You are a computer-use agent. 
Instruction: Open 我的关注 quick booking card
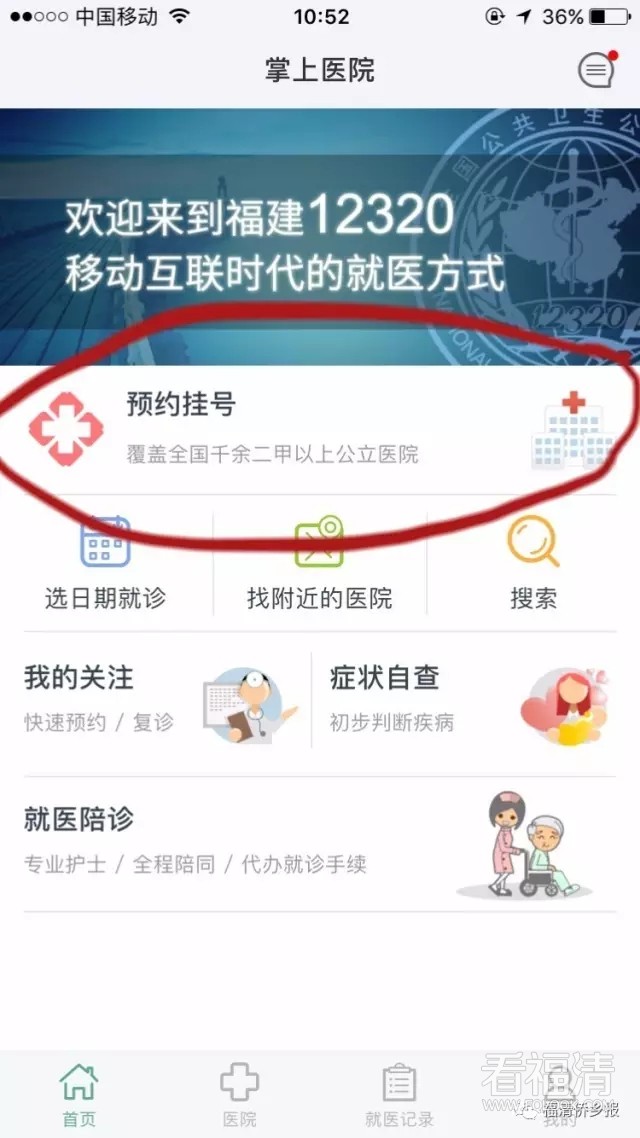click(x=160, y=700)
